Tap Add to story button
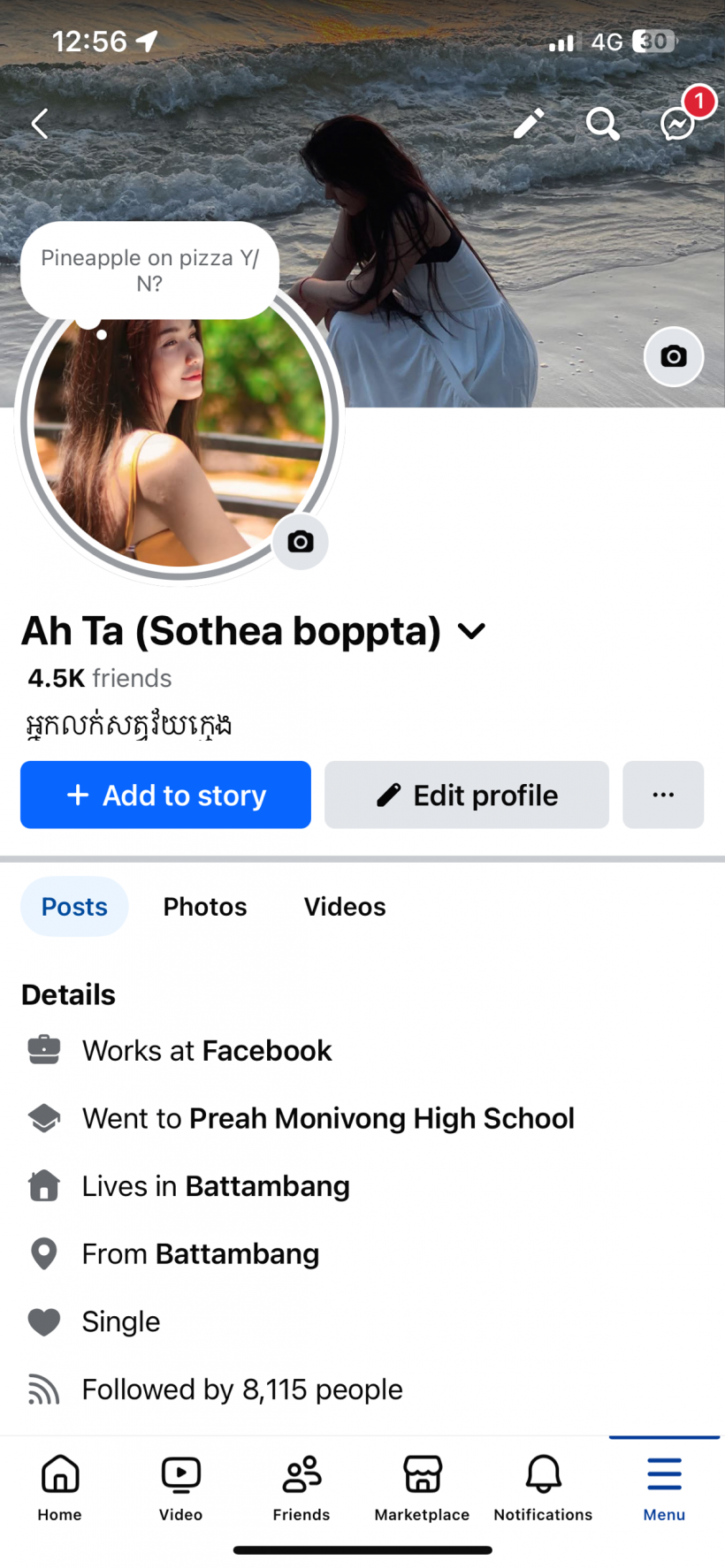725x1568 pixels. 165,795
